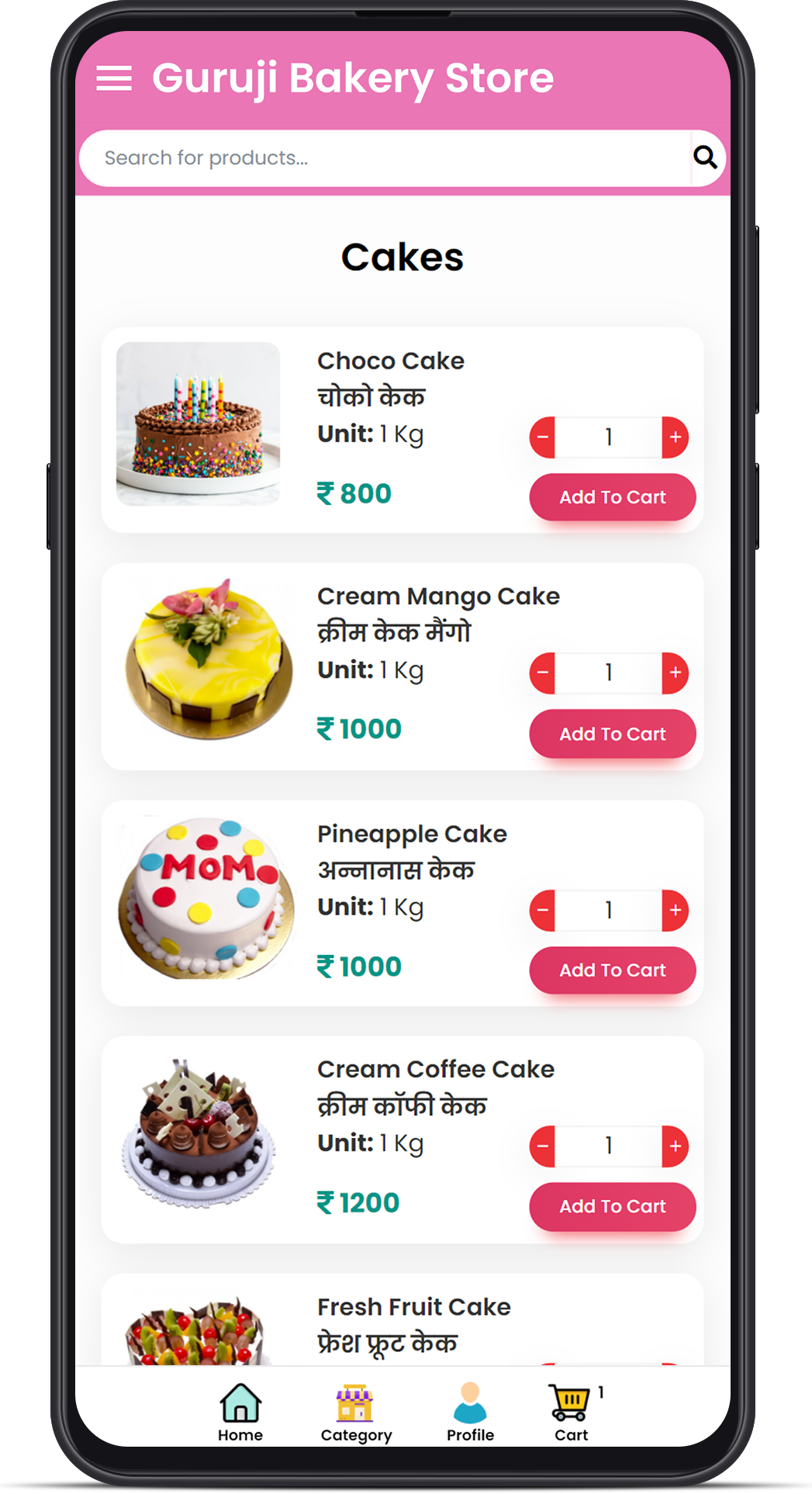This screenshot has width=812, height=1494.
Task: Open the Choco Cake product image
Action: tap(199, 424)
